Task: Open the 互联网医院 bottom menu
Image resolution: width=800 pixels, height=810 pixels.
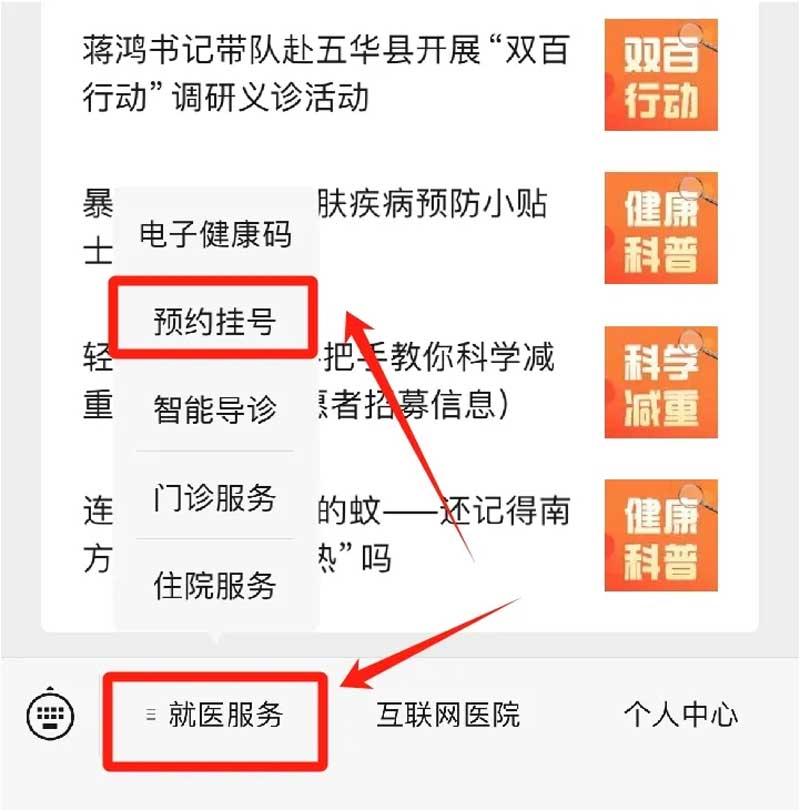Action: [x=448, y=715]
